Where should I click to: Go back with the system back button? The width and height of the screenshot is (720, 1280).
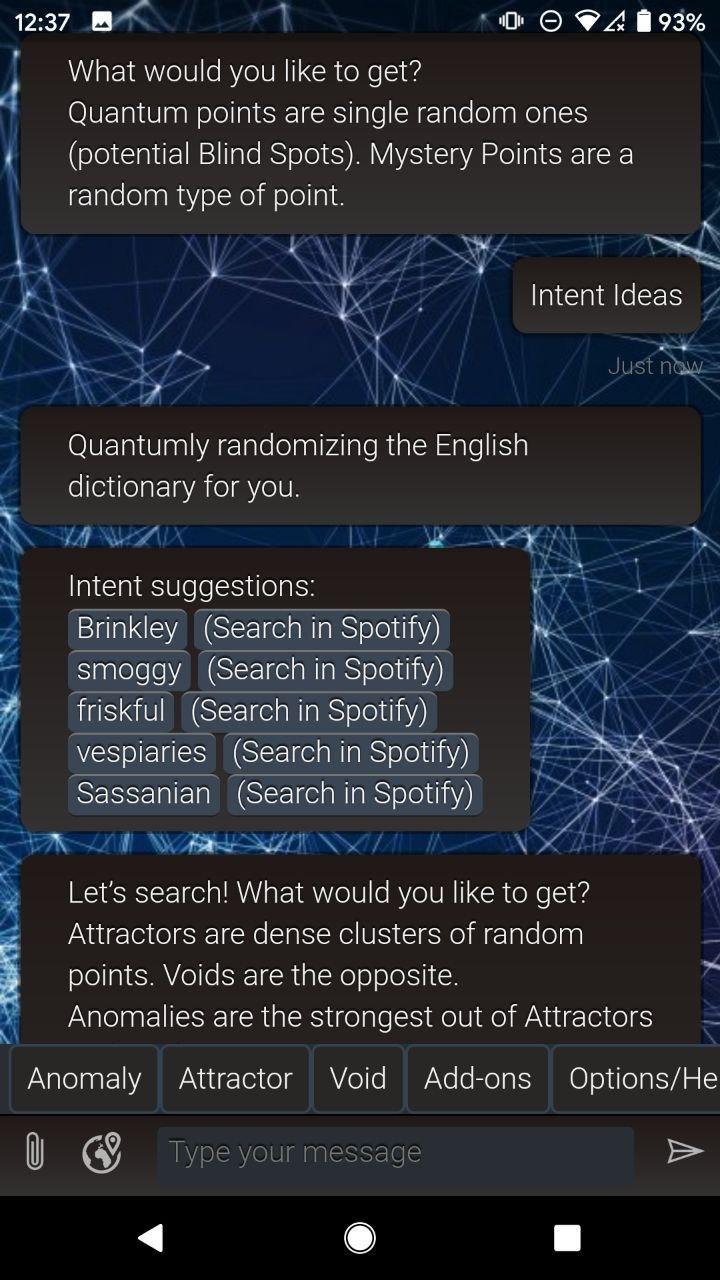click(x=151, y=1239)
